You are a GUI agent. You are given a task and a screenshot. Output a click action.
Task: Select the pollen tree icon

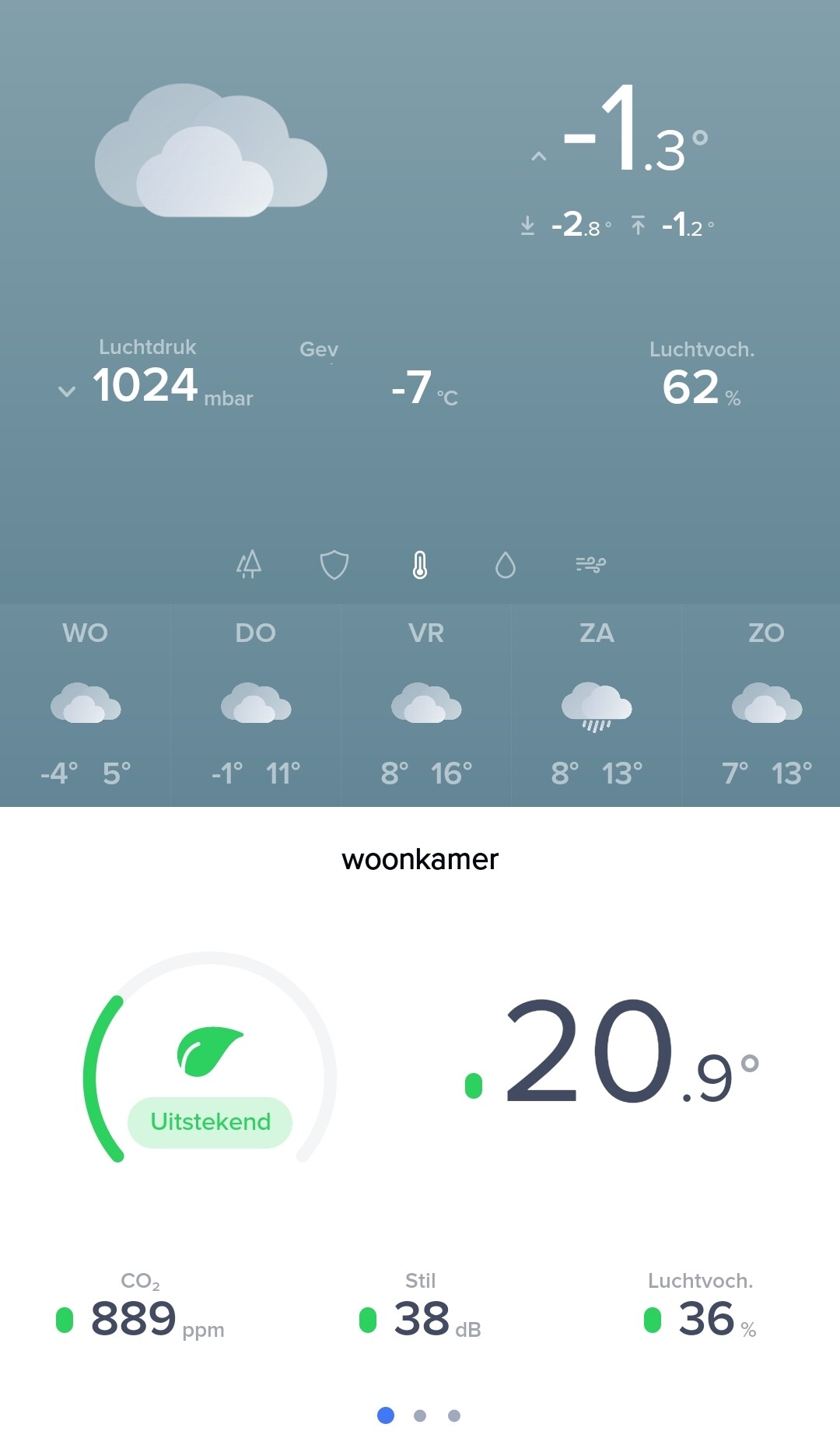(249, 564)
